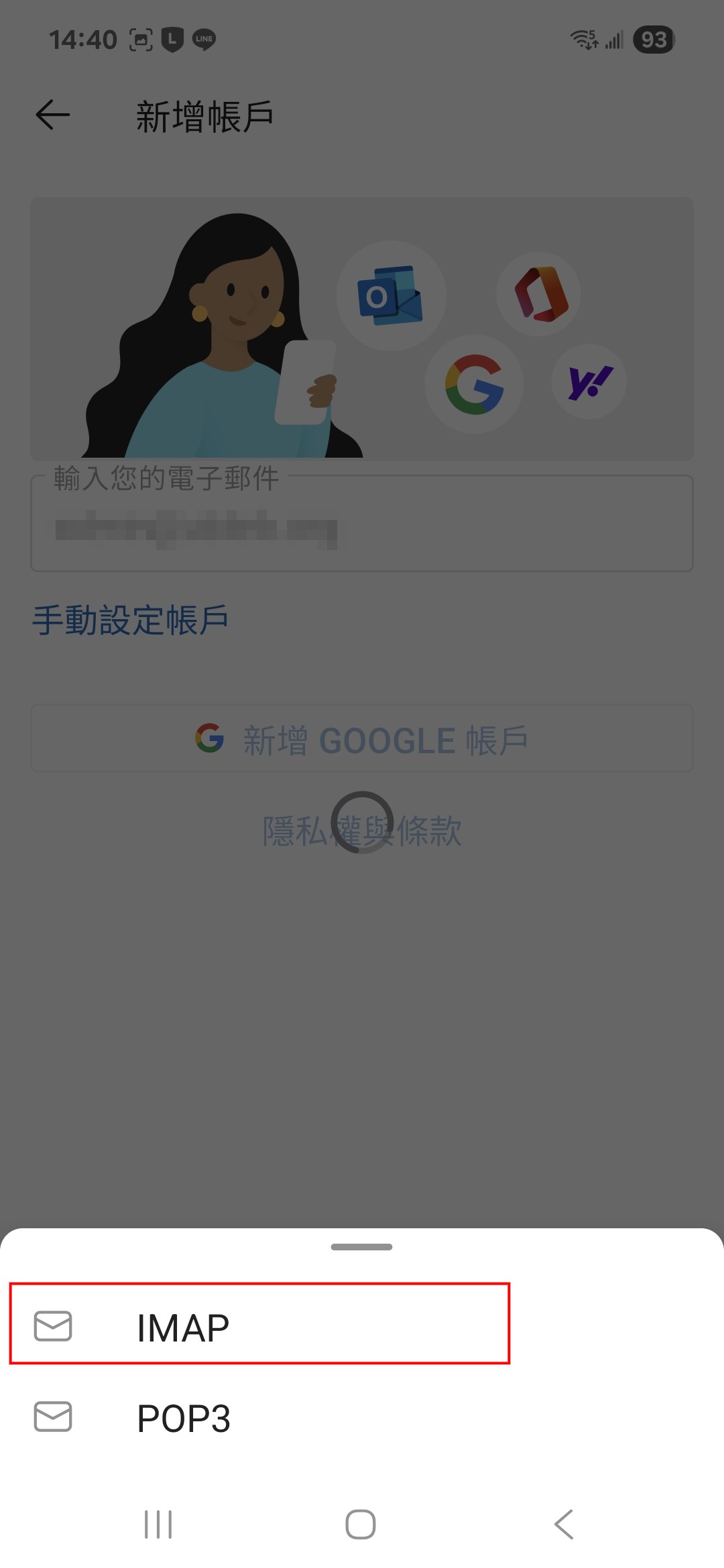Open recent apps from the navigation bar
The image size is (724, 1568).
[158, 1524]
